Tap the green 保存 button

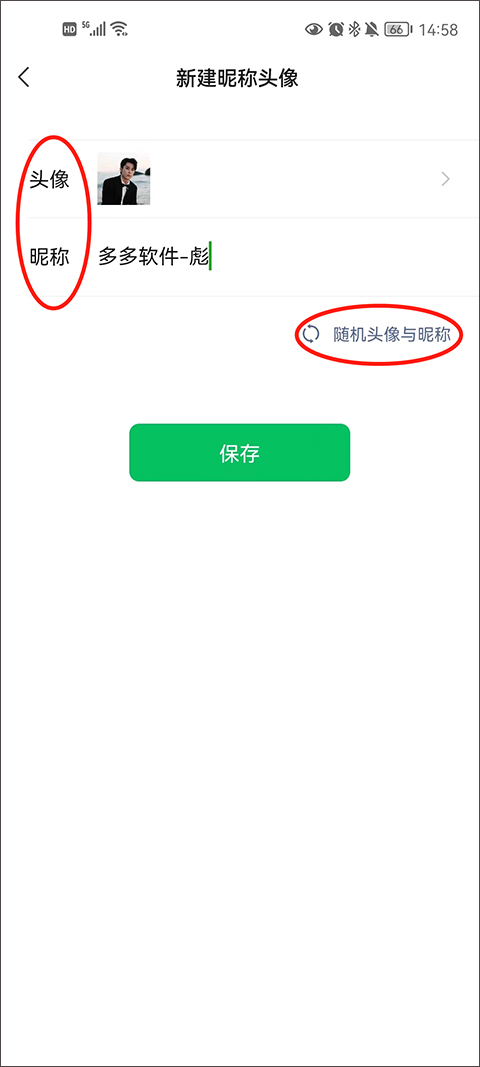(240, 453)
